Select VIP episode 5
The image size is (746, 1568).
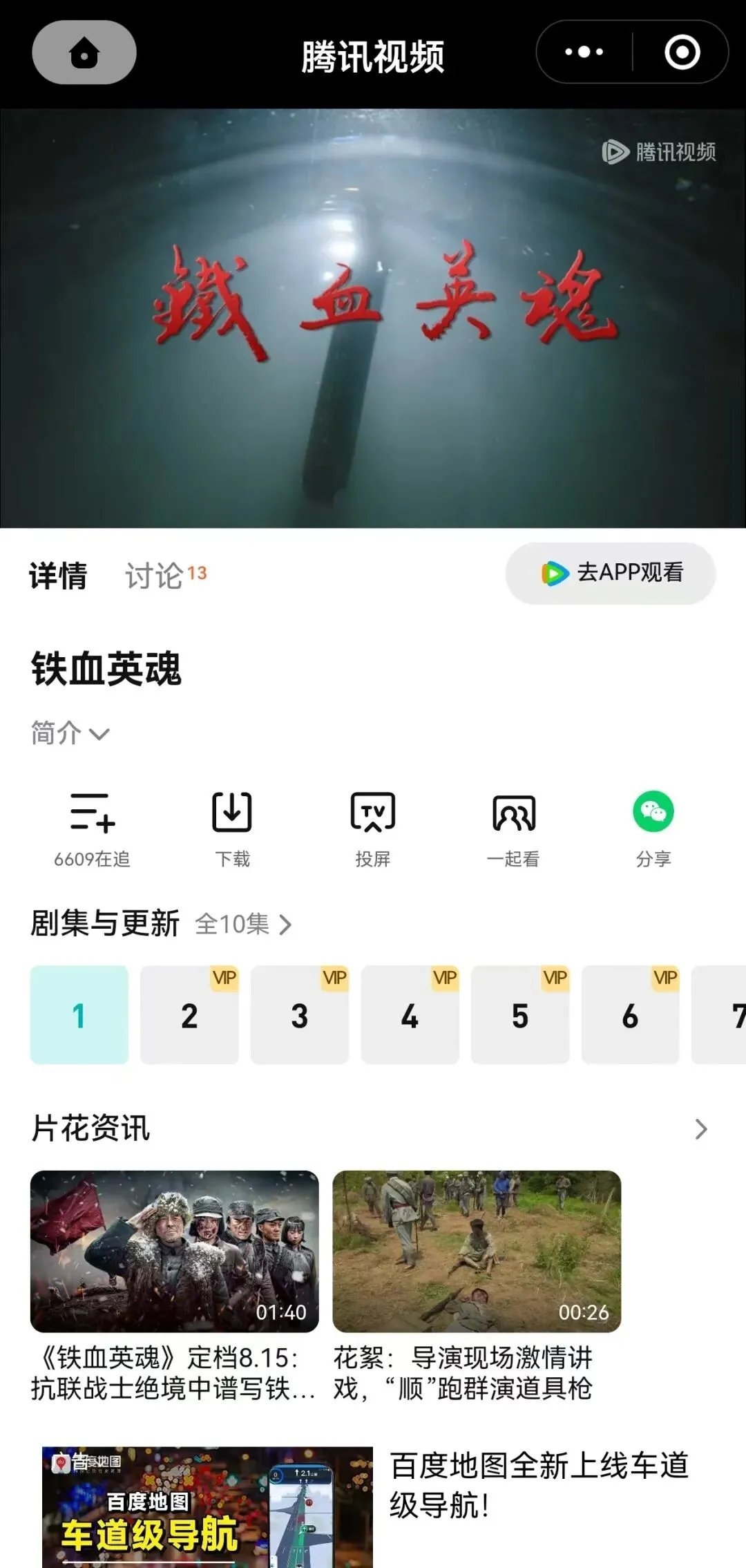click(x=520, y=1016)
